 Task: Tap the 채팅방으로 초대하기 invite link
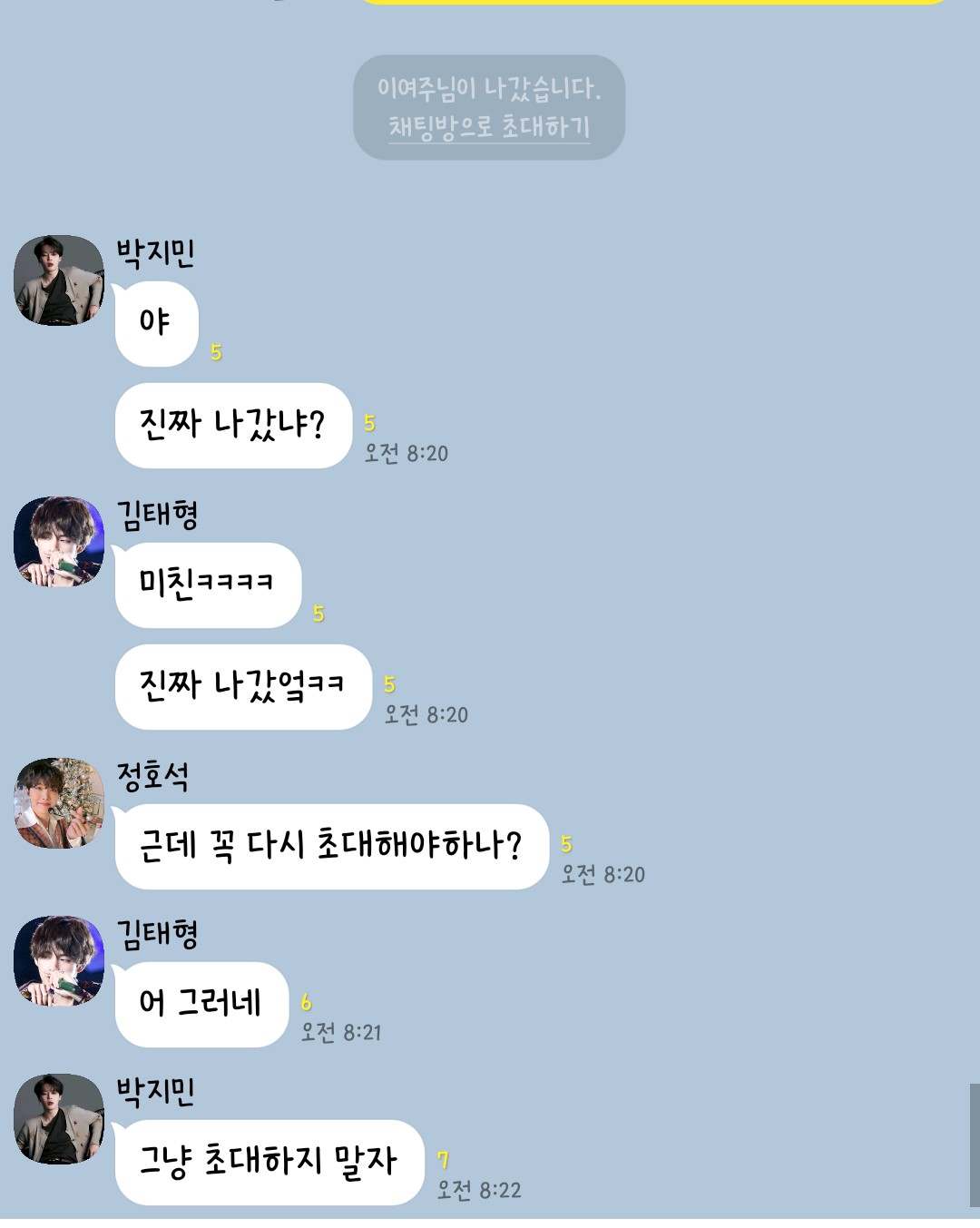tap(489, 127)
